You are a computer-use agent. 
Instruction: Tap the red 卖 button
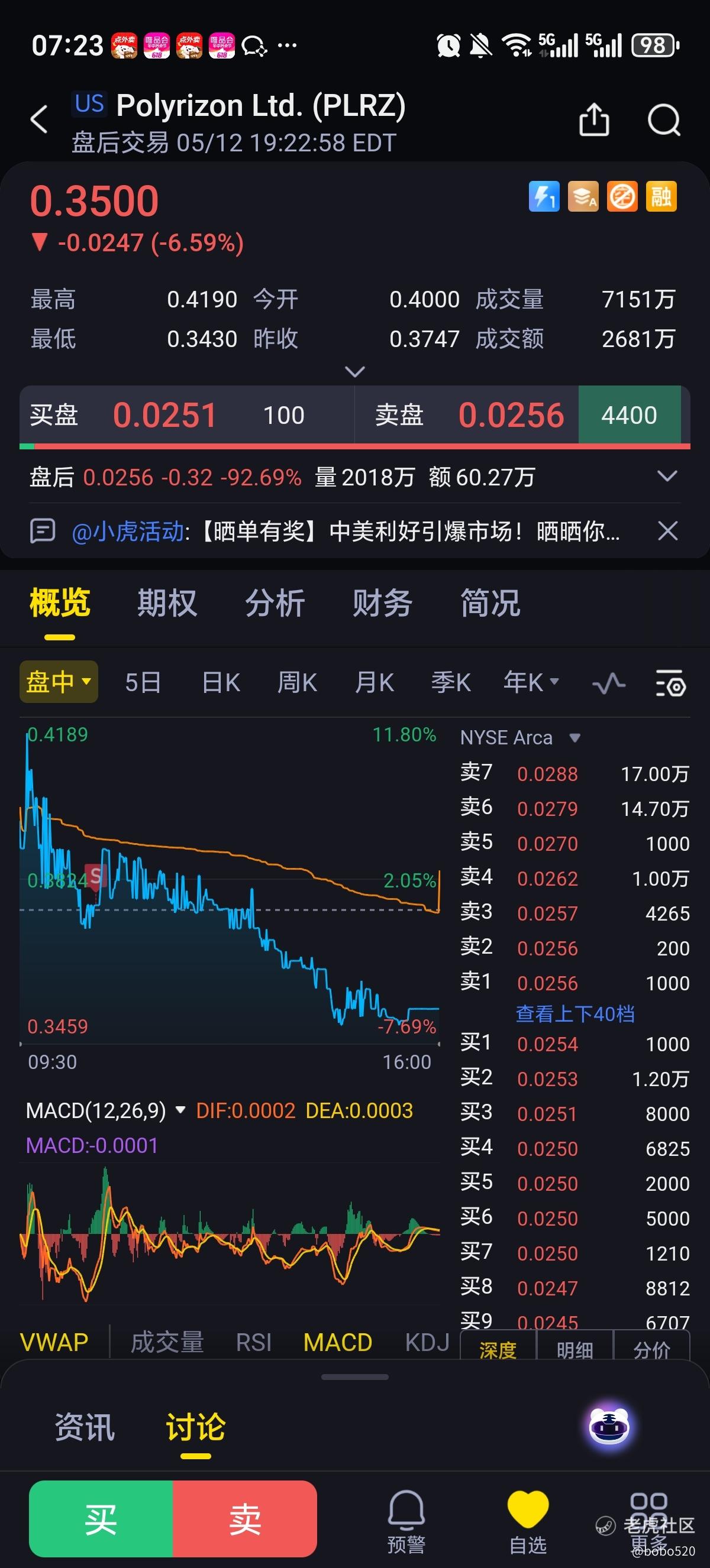[246, 1520]
